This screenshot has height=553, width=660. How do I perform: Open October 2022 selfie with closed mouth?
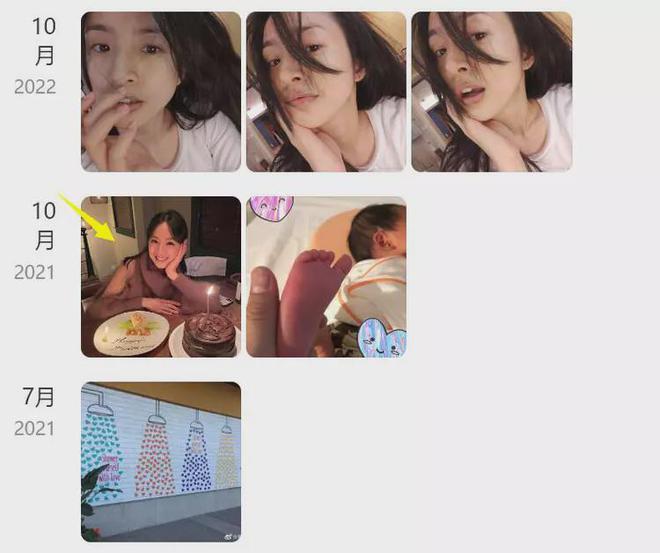[x=326, y=92]
